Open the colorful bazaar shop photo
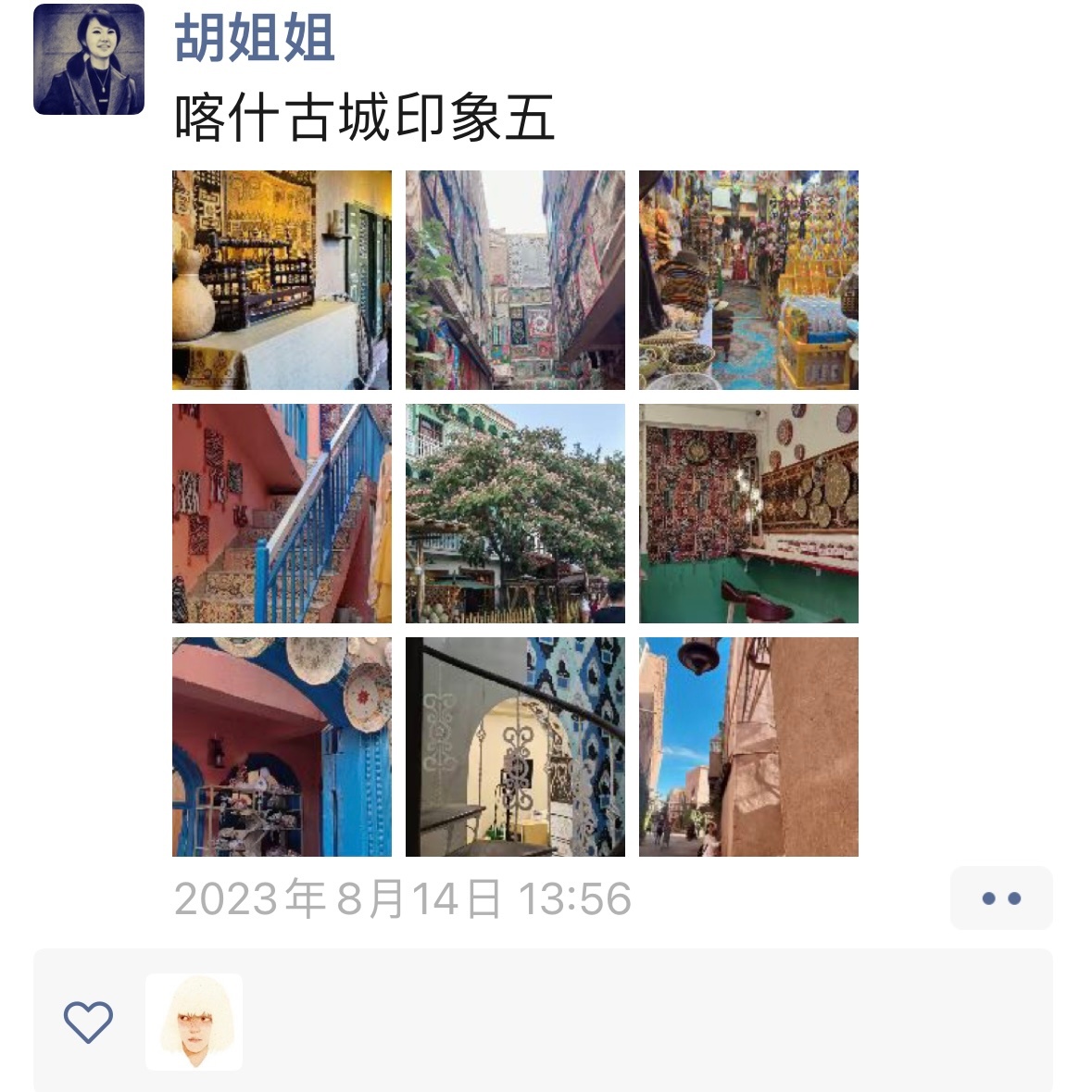This screenshot has height=1092, width=1092. [x=748, y=280]
